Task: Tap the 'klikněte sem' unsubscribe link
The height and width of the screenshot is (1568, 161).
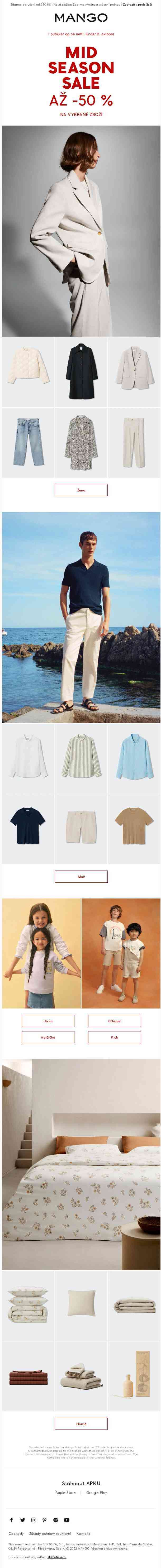Action: (57, 1556)
